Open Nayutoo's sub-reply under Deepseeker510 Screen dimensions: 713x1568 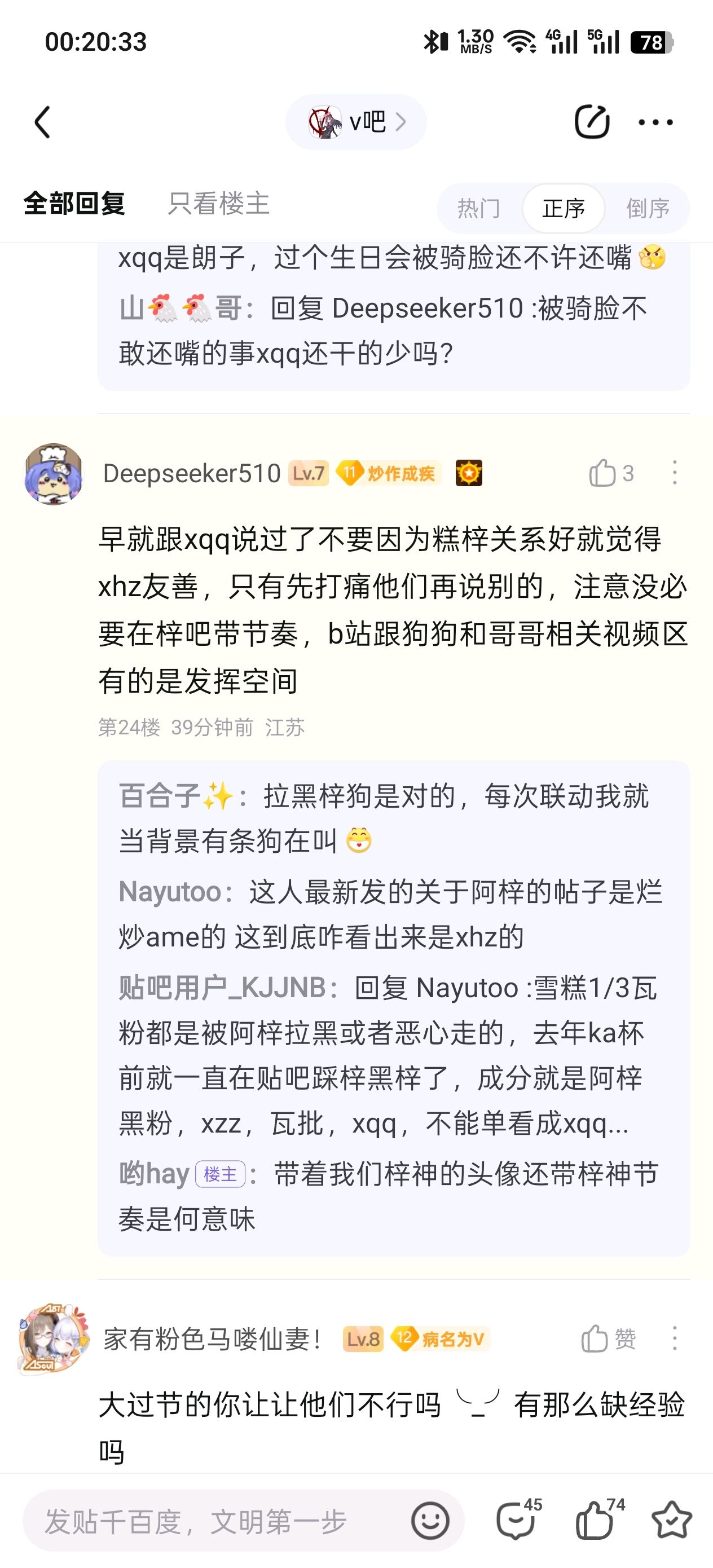(x=391, y=914)
